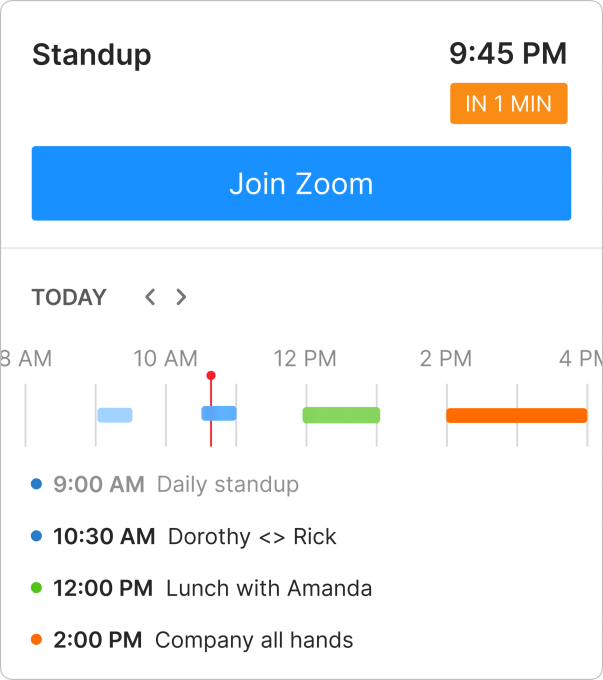Image resolution: width=603 pixels, height=680 pixels.
Task: Select the light blue timeline block at 9 AM
Action: point(115,415)
